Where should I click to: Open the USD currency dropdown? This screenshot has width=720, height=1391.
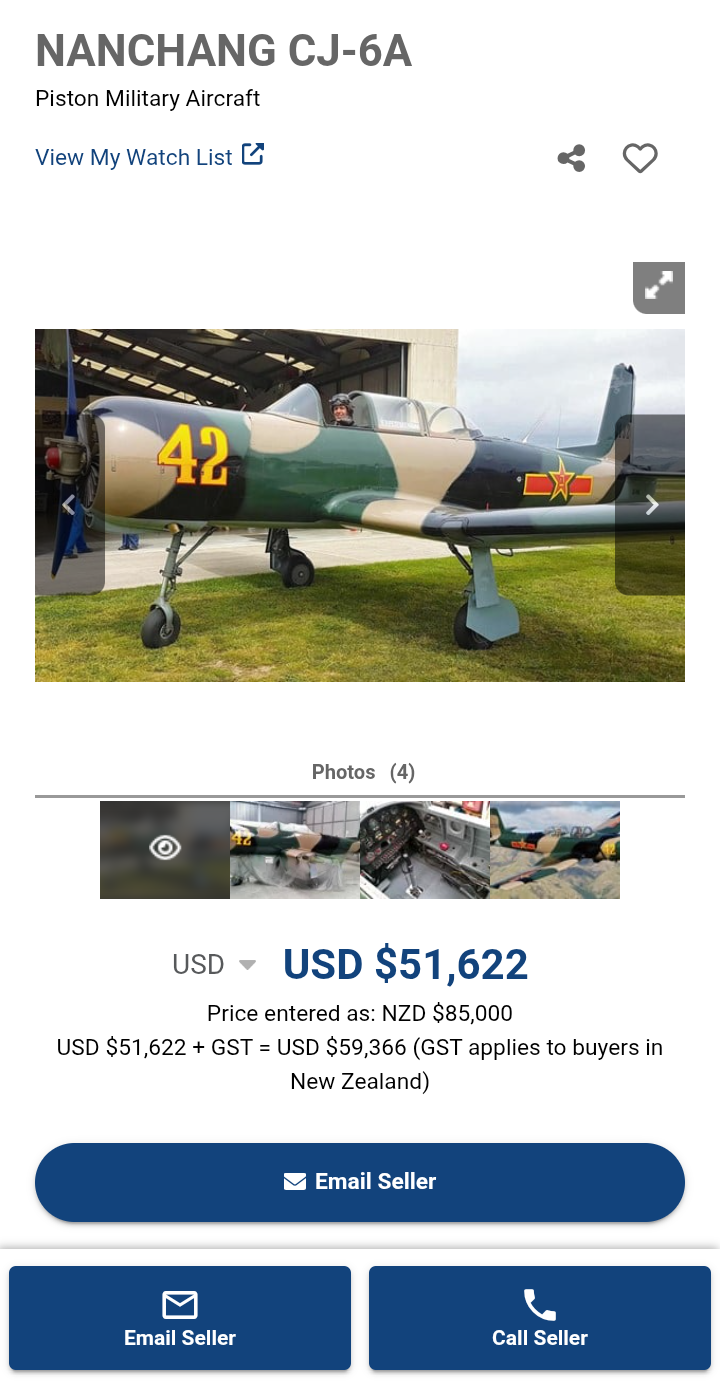(x=214, y=964)
